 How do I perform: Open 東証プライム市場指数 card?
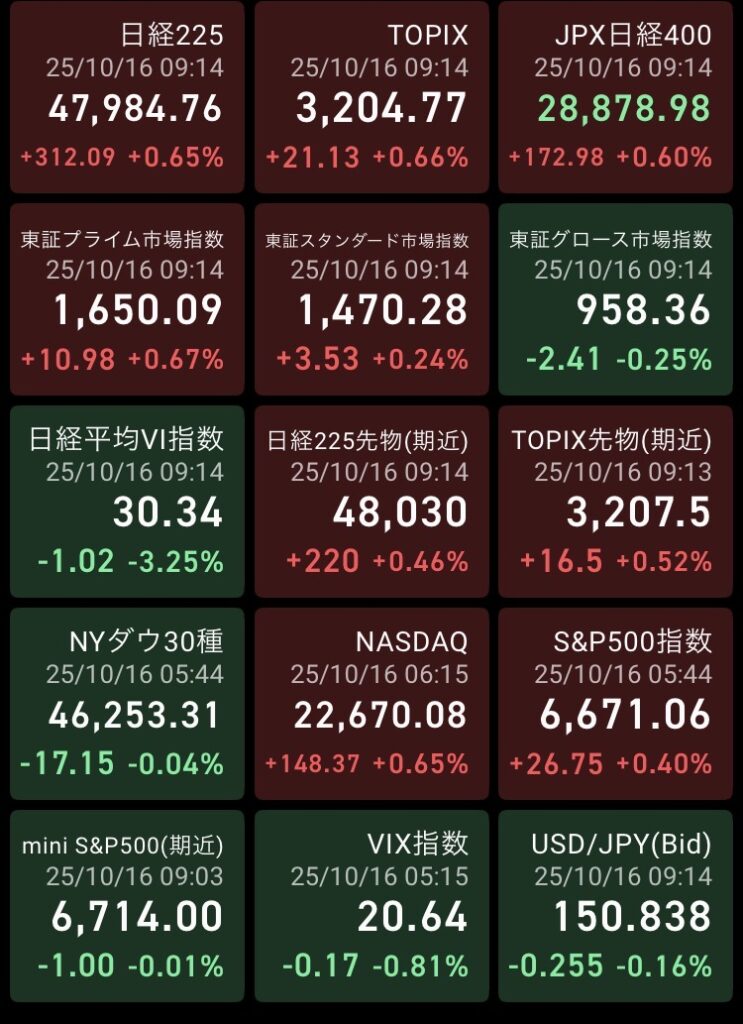127,299
